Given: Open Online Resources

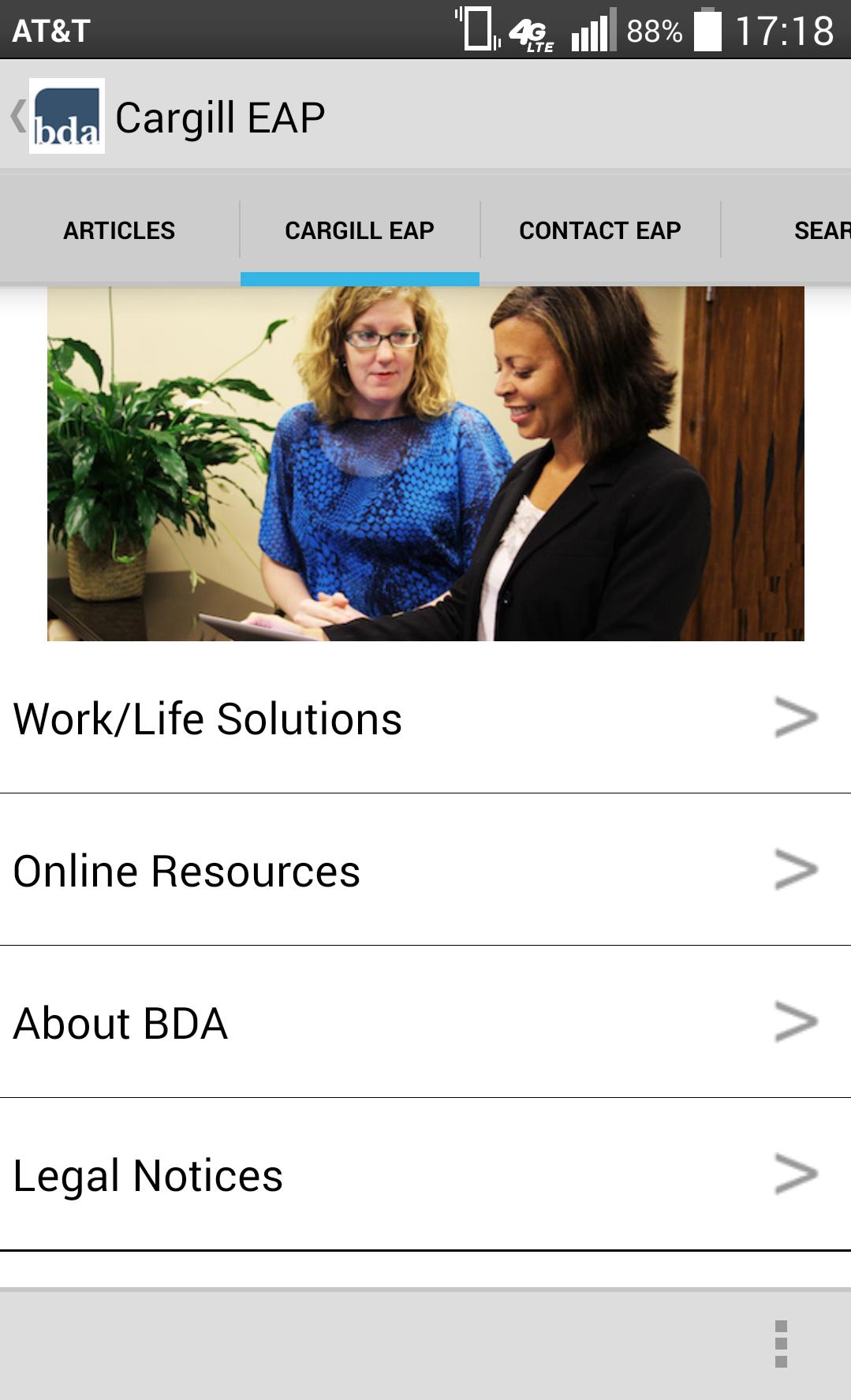Looking at the screenshot, I should click(x=425, y=870).
